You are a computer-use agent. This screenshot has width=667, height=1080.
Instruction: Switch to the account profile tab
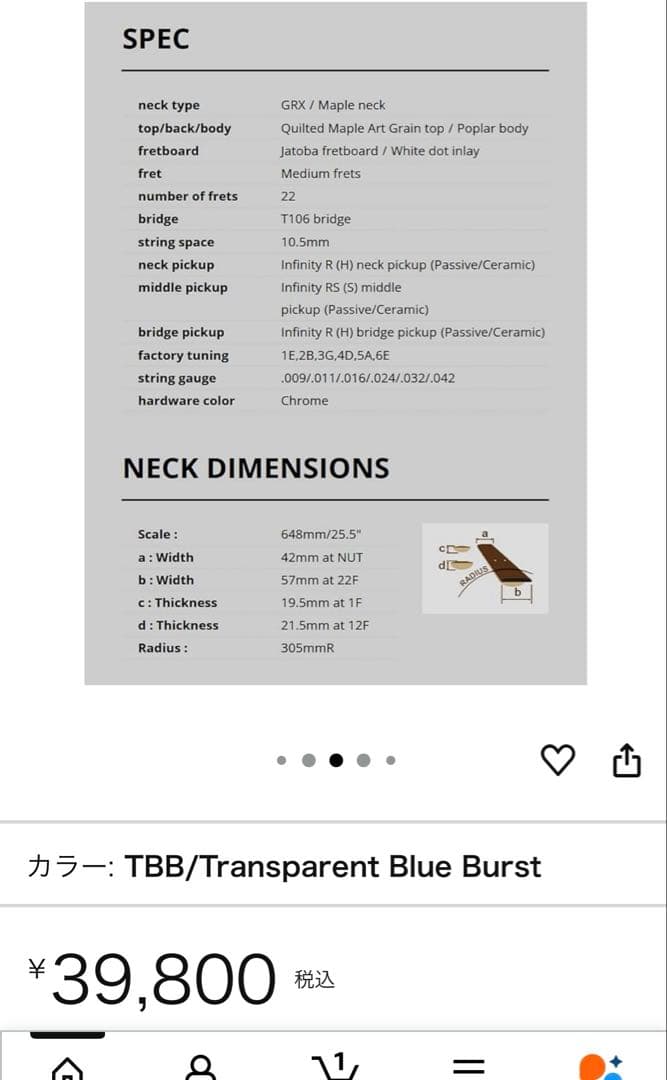click(201, 1066)
